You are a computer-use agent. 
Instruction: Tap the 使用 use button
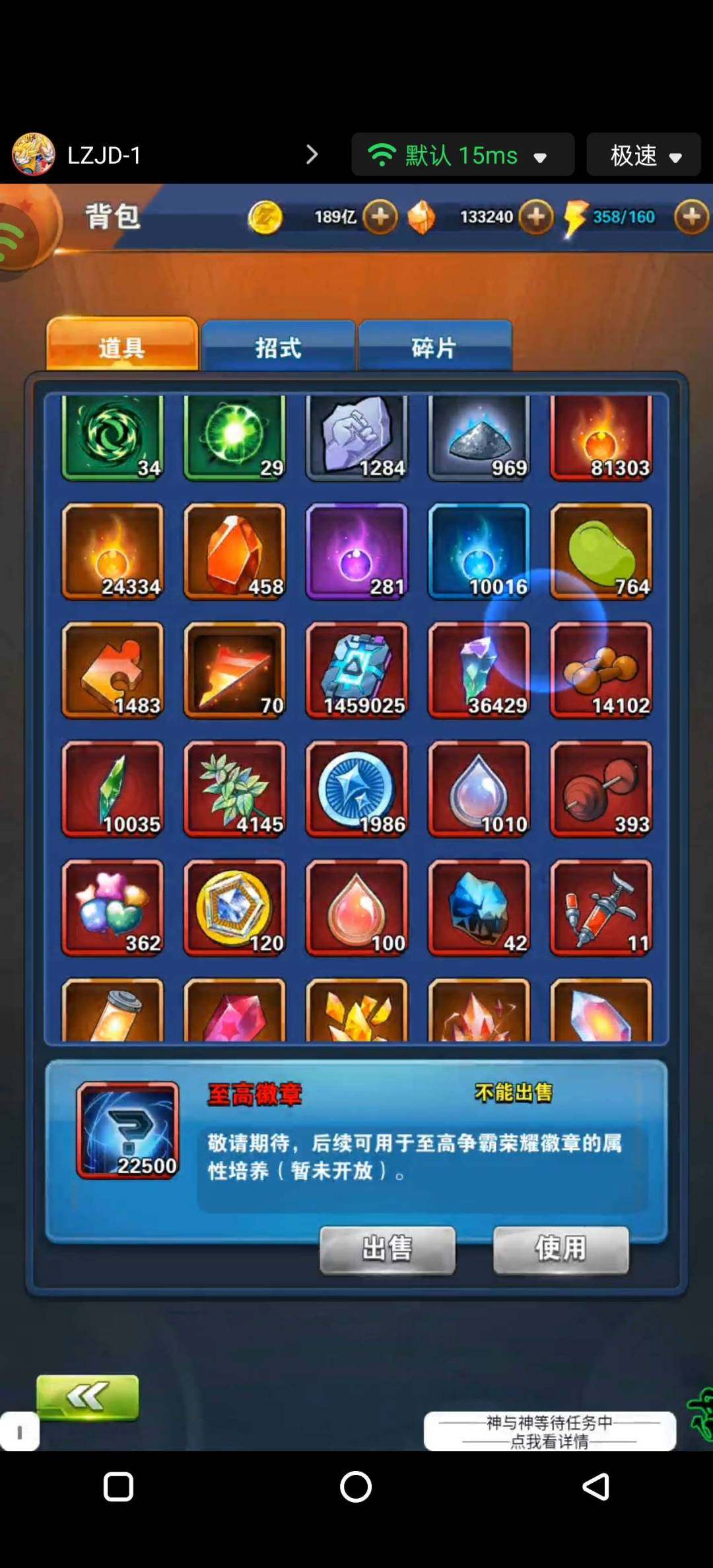[x=560, y=1249]
